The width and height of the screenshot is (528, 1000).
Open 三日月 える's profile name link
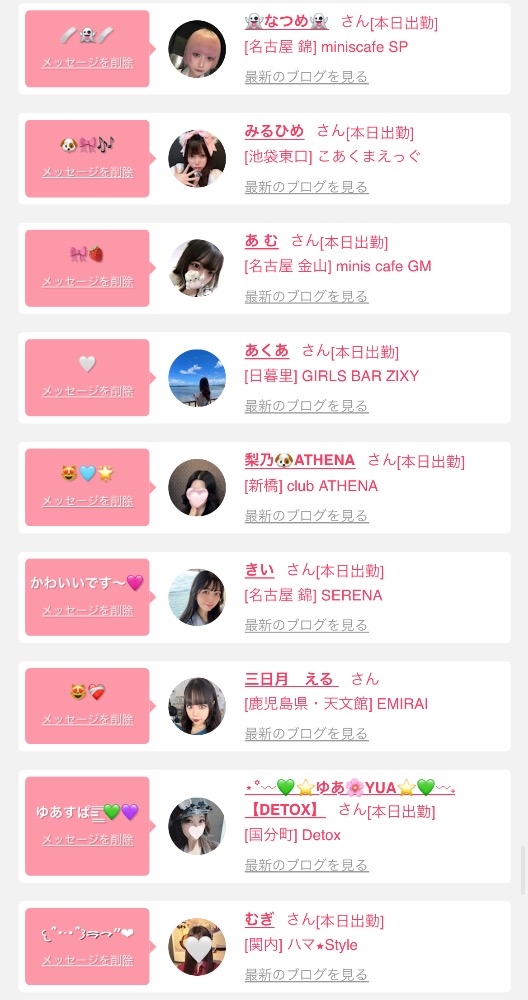(x=291, y=679)
